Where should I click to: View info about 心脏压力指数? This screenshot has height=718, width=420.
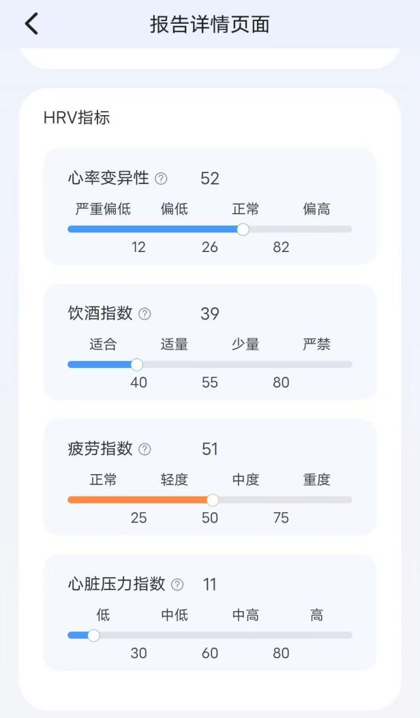177,585
